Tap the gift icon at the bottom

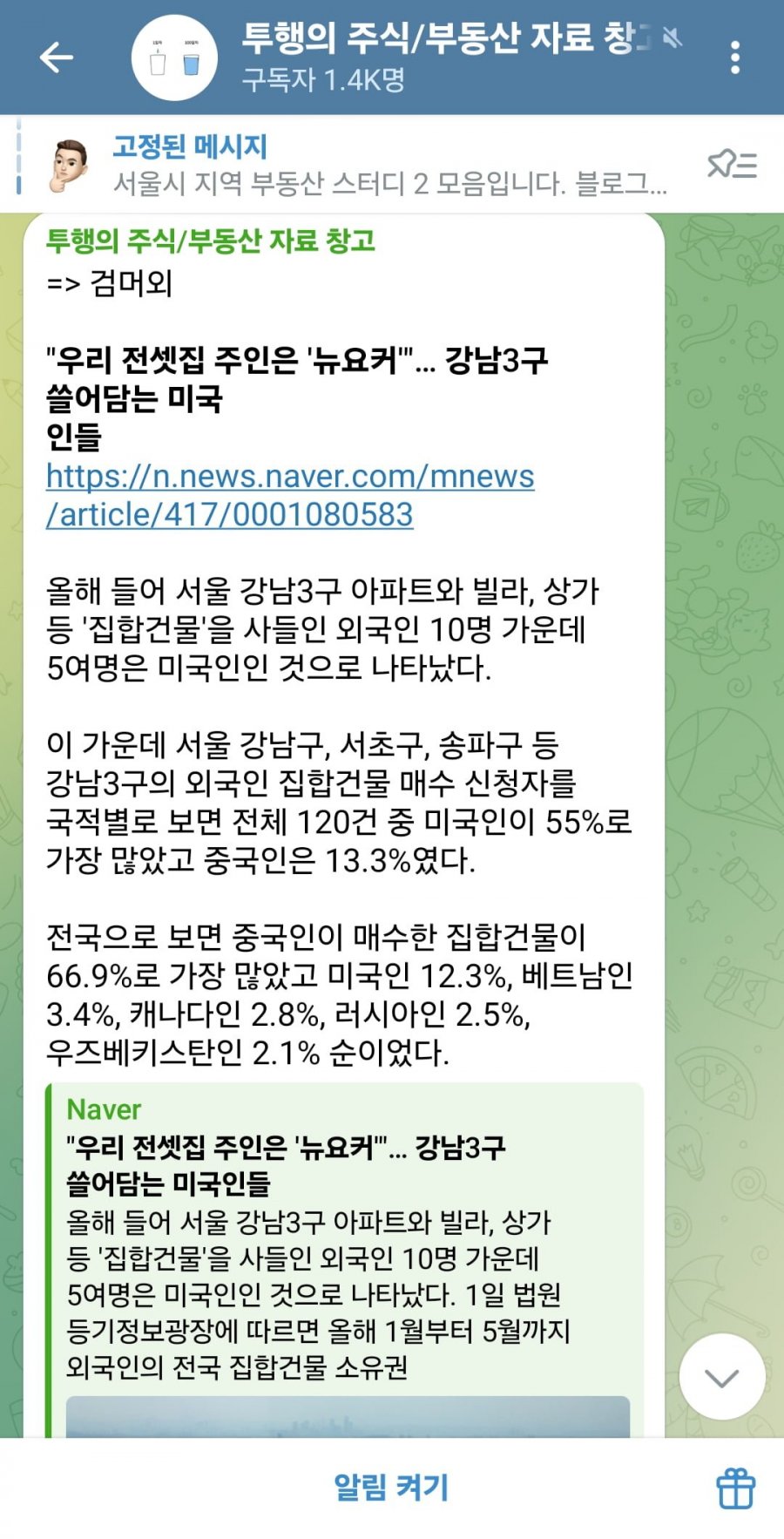tap(736, 1488)
